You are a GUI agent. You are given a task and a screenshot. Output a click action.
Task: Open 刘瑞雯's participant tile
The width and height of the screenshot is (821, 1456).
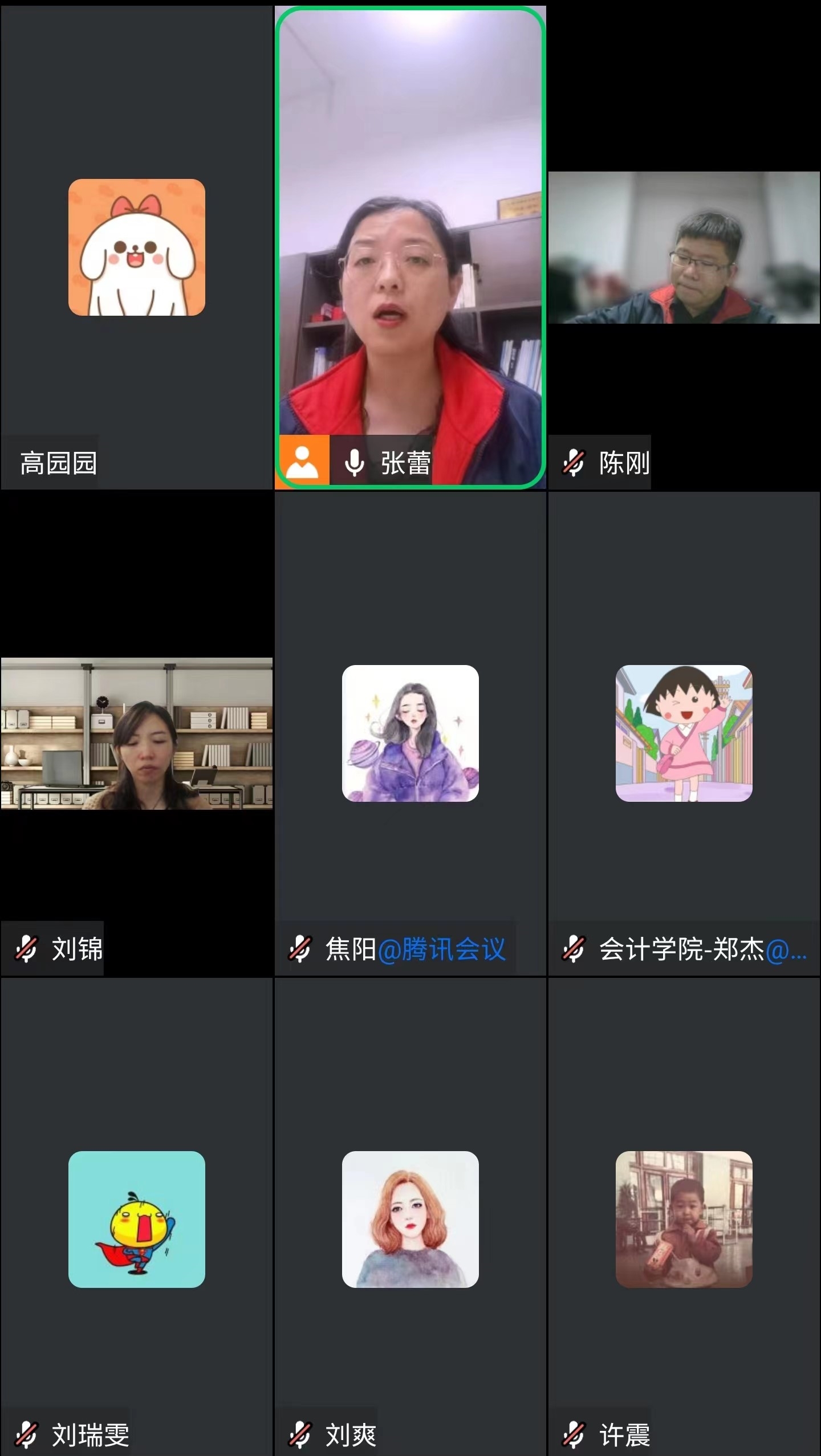pos(137,1219)
